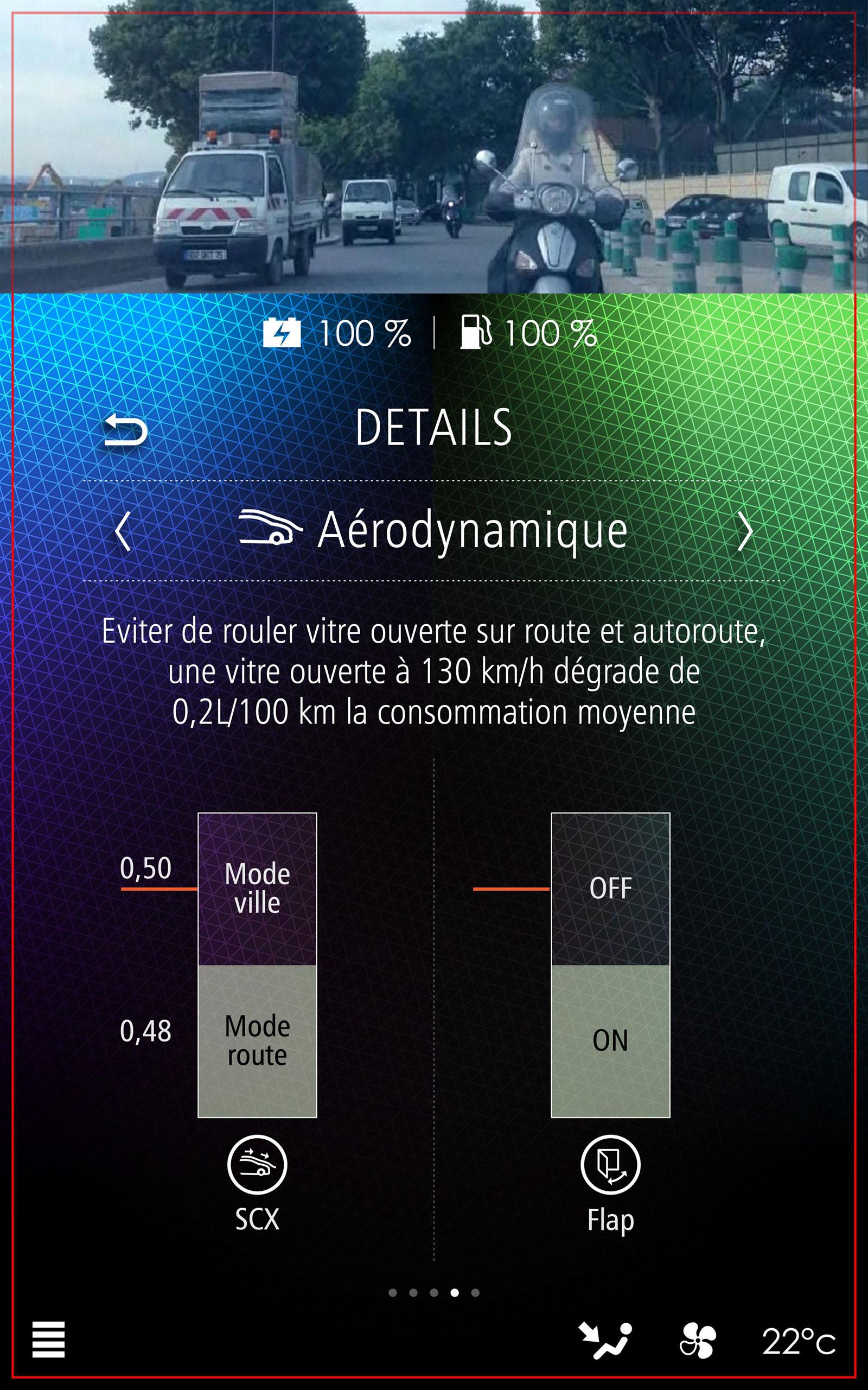The width and height of the screenshot is (868, 1390).
Task: Set the Flap to OFF
Action: click(610, 888)
